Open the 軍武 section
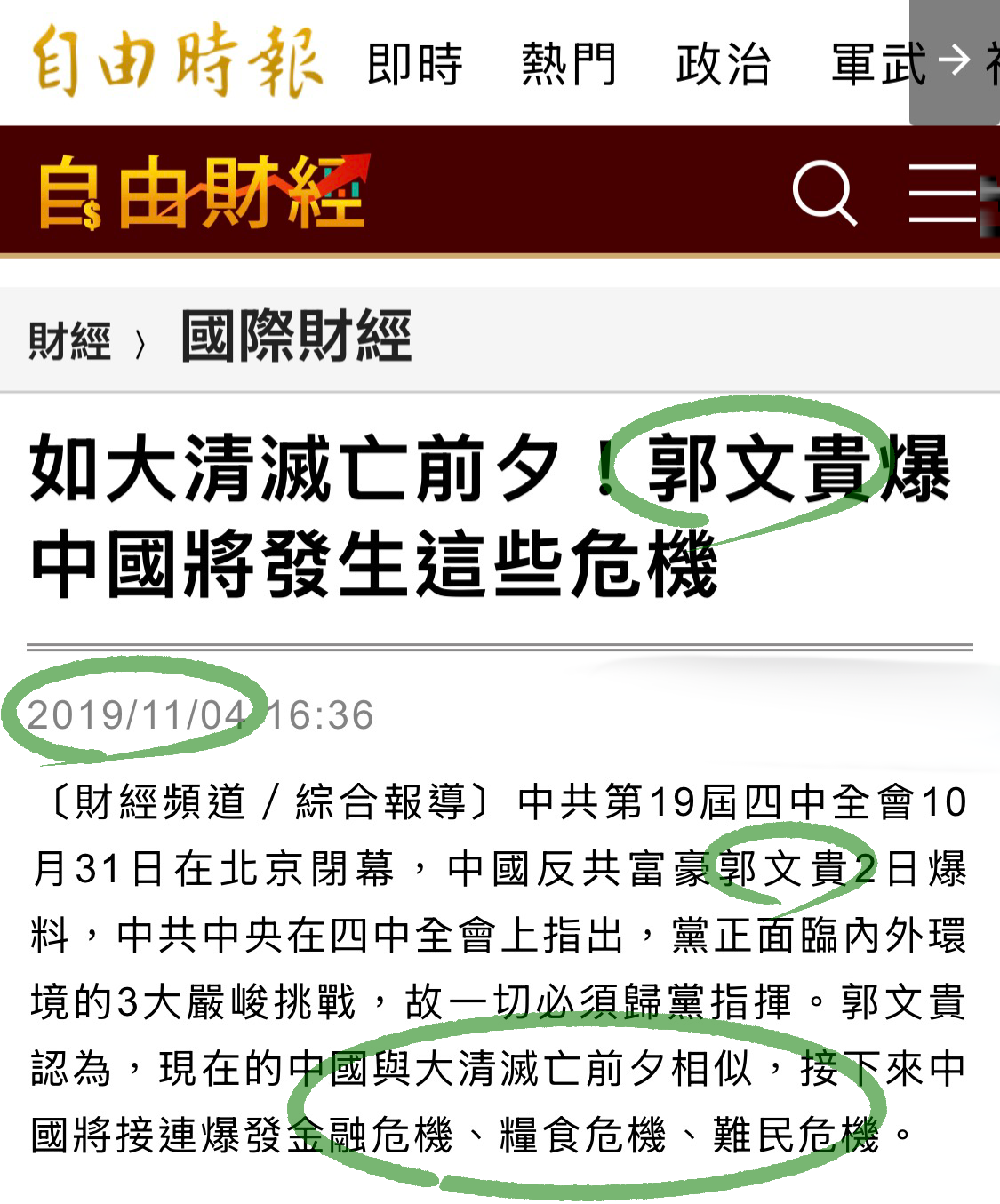 877,64
